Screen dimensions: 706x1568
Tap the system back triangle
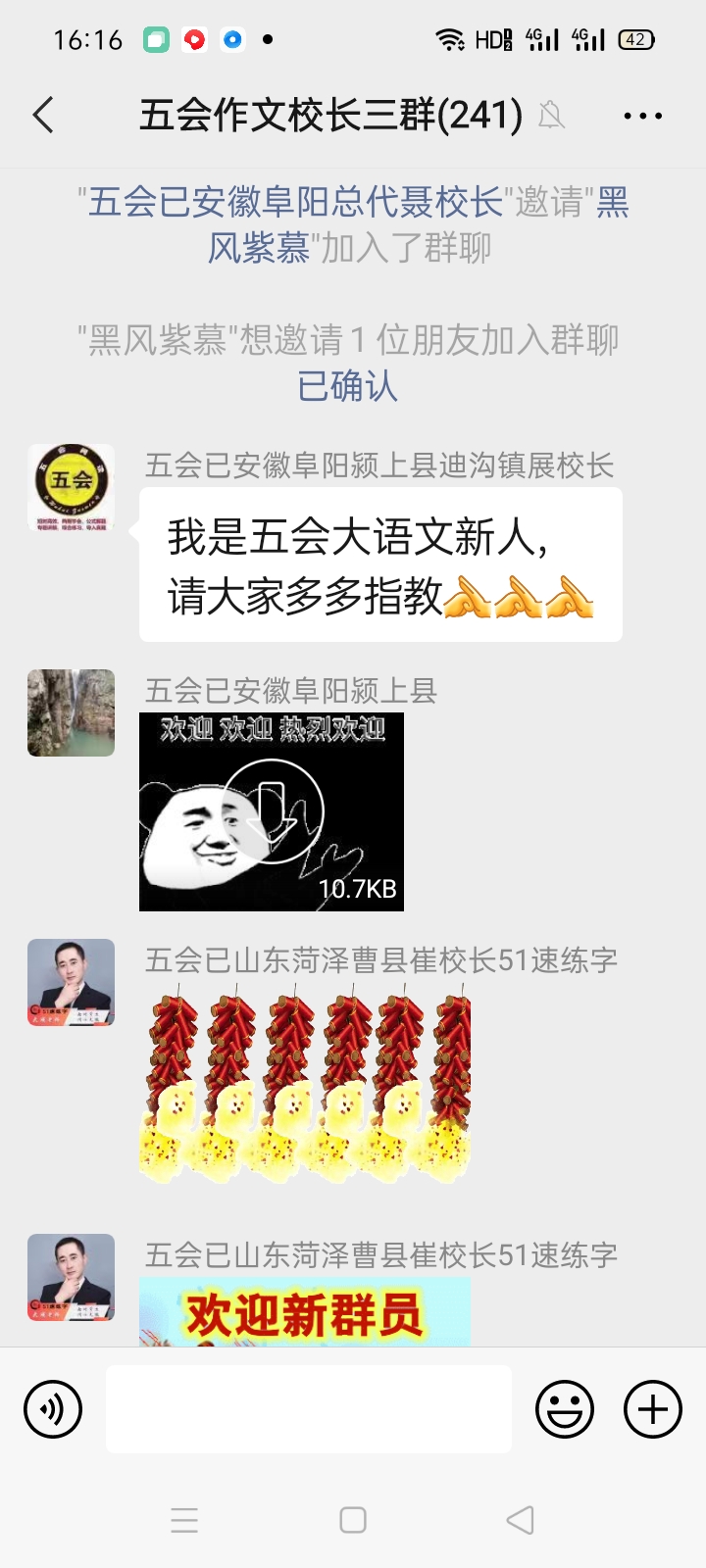coord(520,1520)
